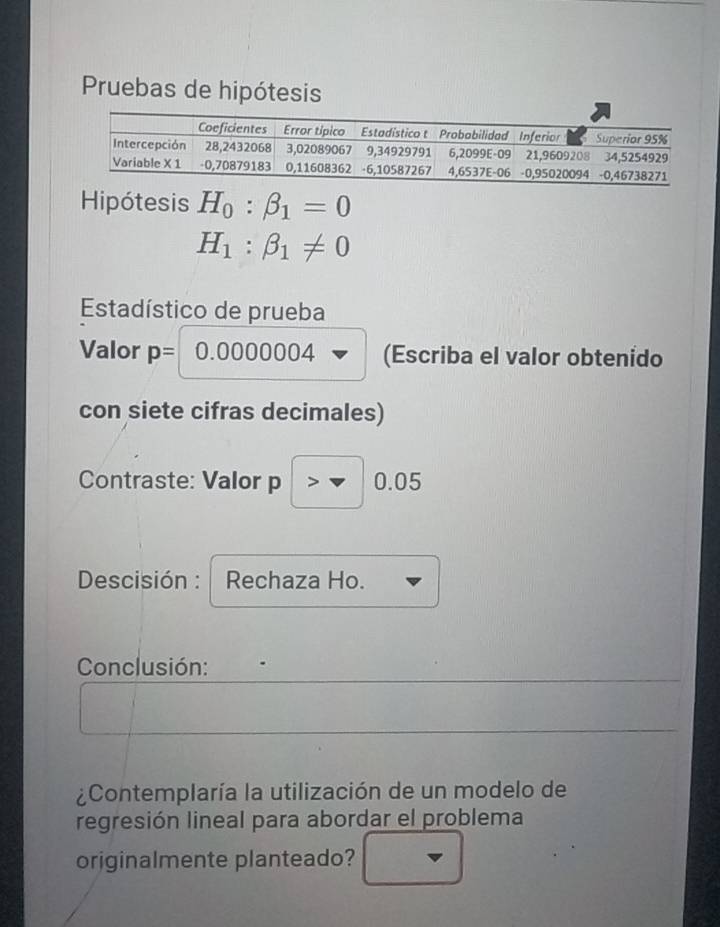Viewport: 720px width, 927px height.
Task: Click the arrow icon in the Contraste selector
Action: click(338, 481)
